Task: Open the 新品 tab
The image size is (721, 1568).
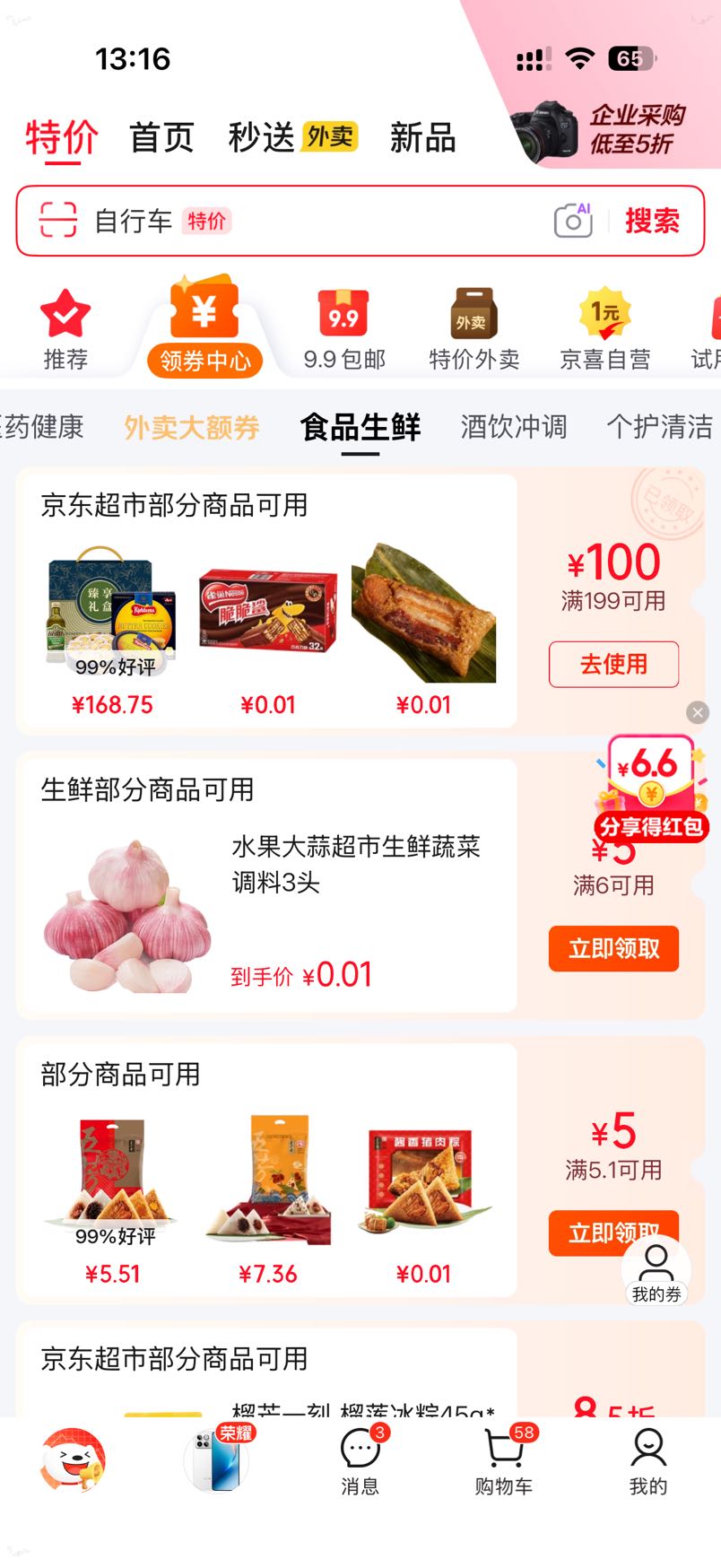Action: click(x=422, y=138)
